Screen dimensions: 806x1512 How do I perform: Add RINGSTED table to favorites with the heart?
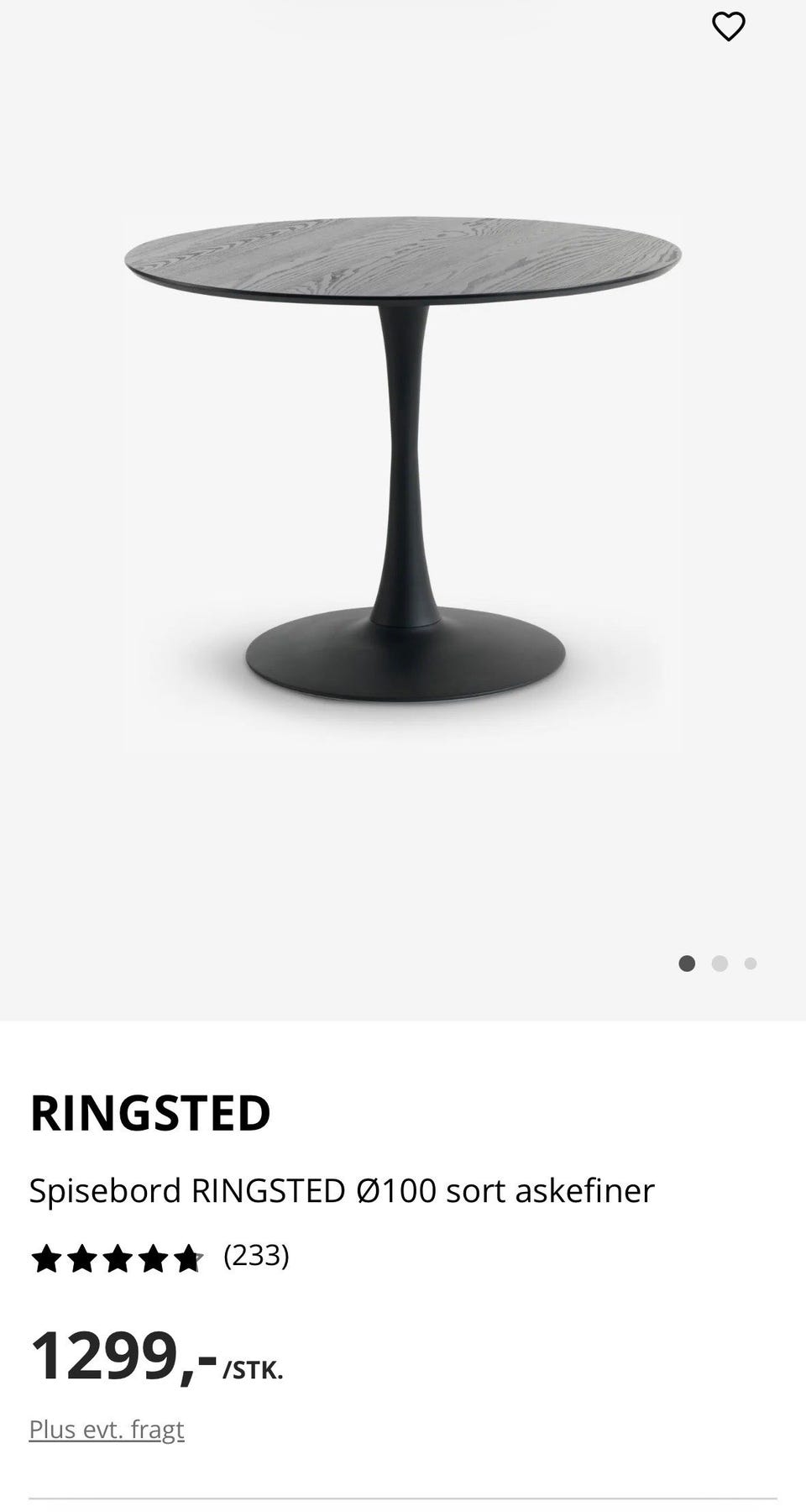pyautogui.click(x=728, y=27)
